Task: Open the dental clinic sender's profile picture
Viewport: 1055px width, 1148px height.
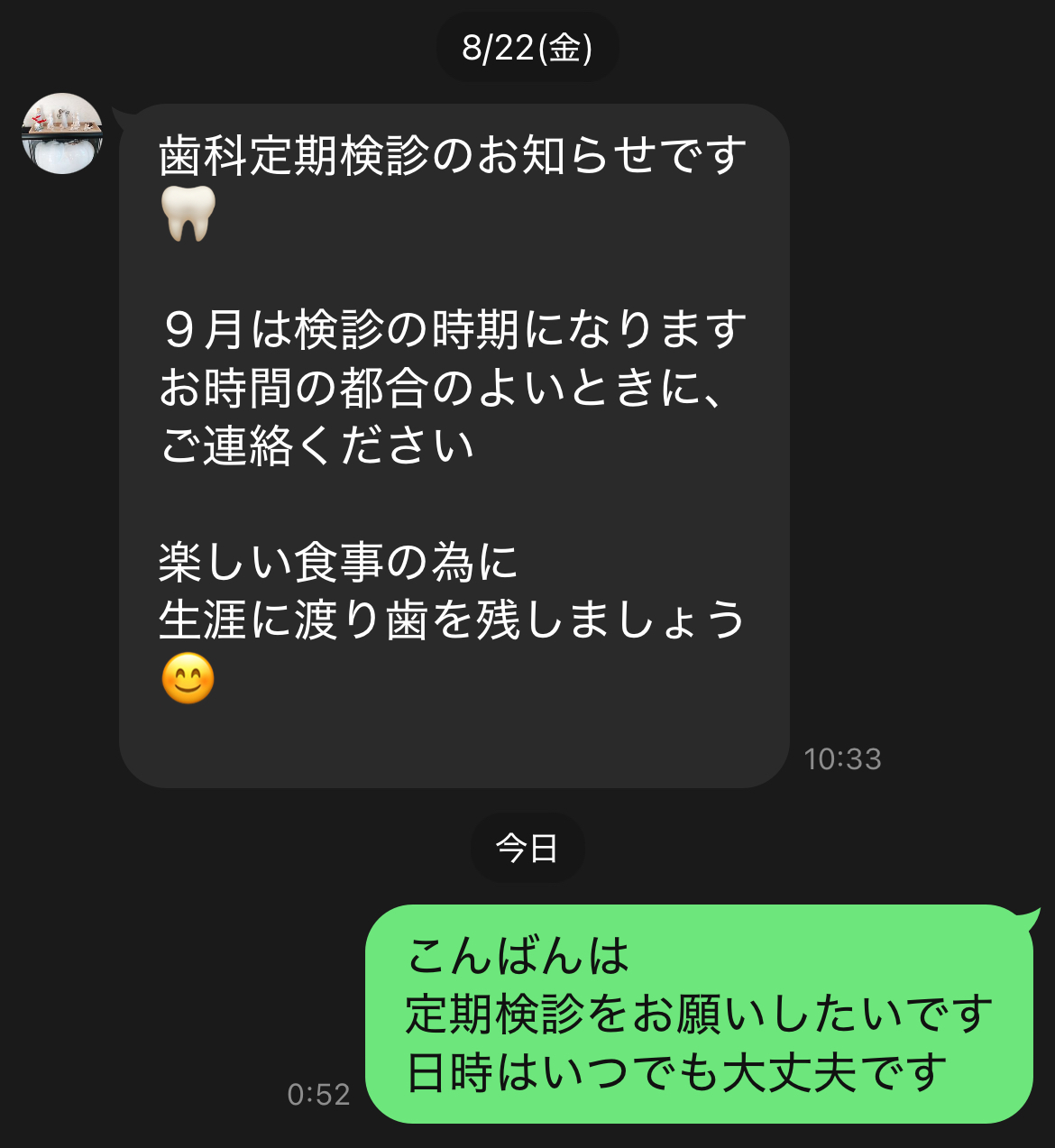Action: [x=62, y=133]
